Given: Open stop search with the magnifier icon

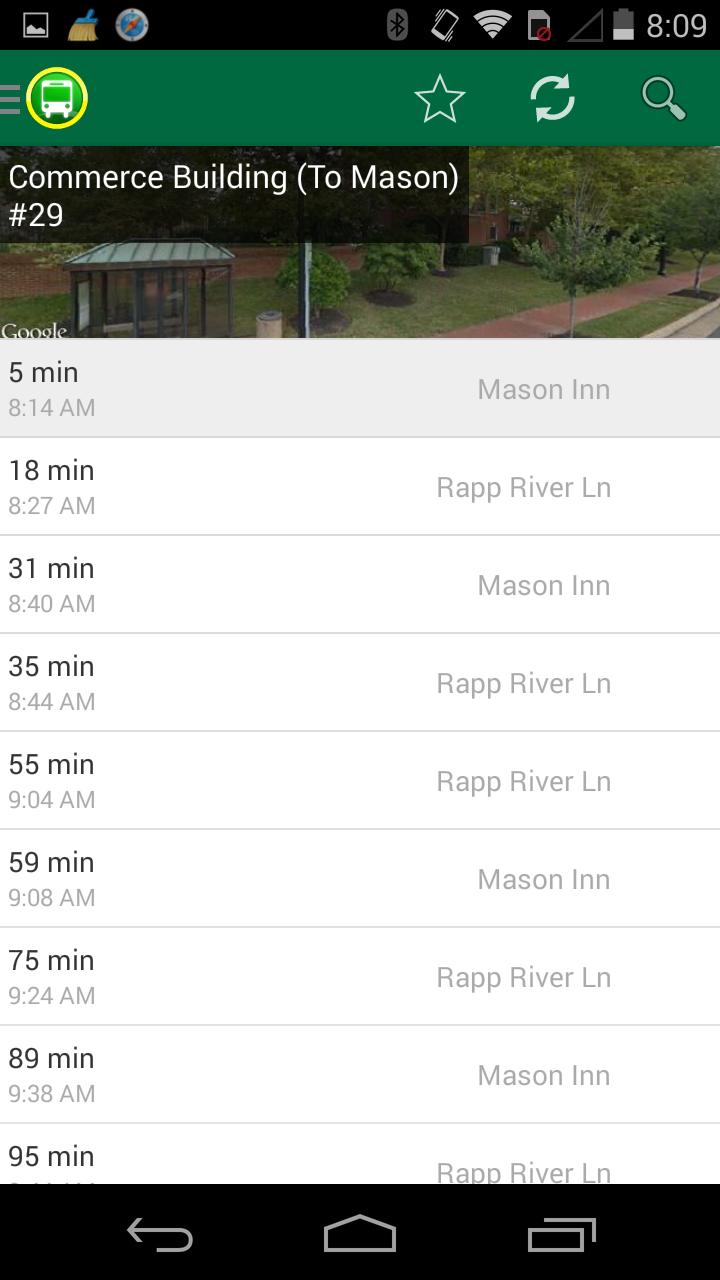Looking at the screenshot, I should 662,98.
